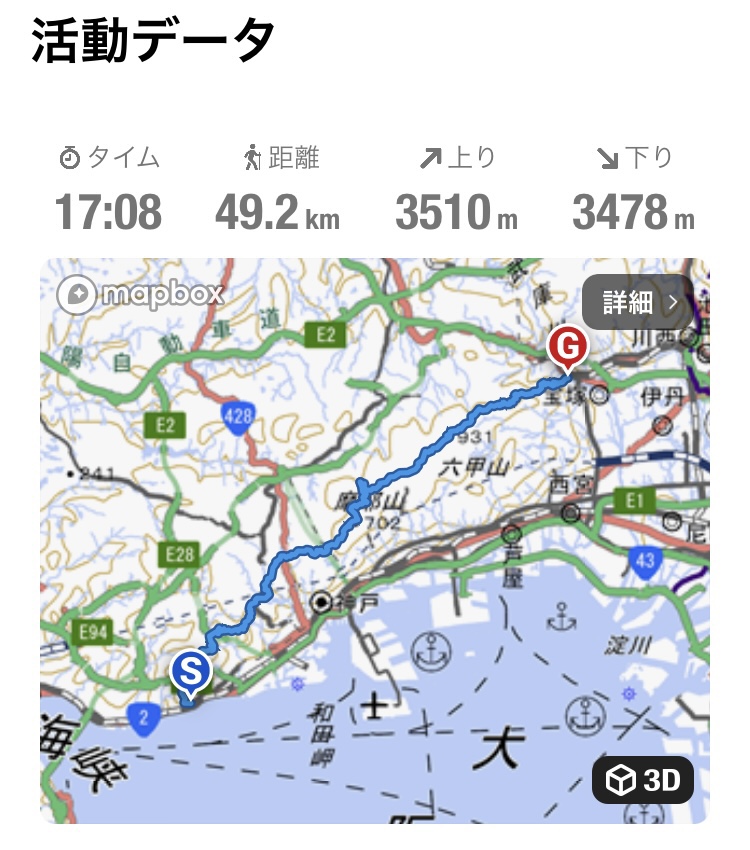The image size is (750, 850).
Task: Open the 詳細 map details button
Action: tap(637, 302)
